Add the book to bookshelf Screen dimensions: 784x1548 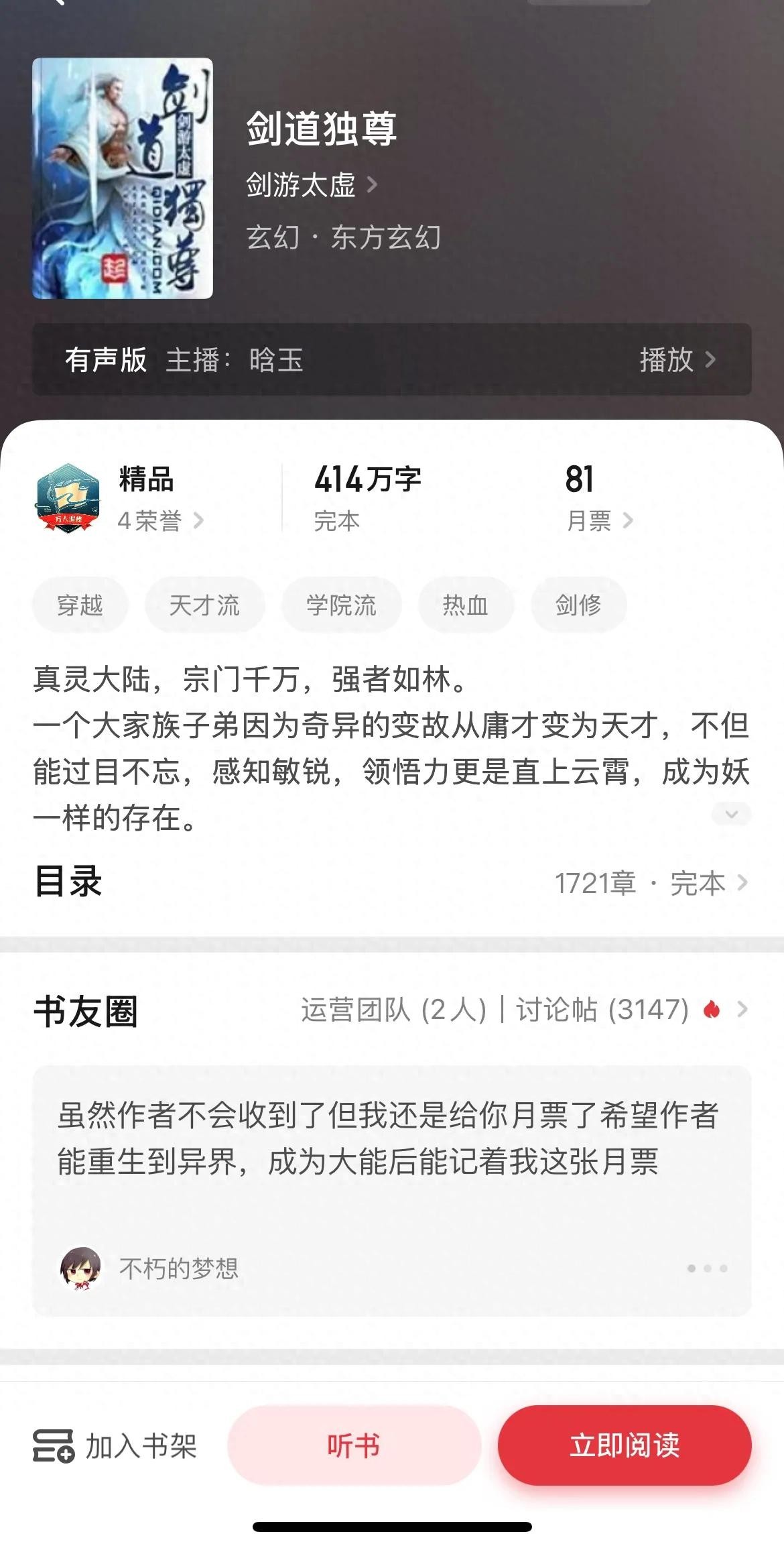click(x=115, y=1446)
